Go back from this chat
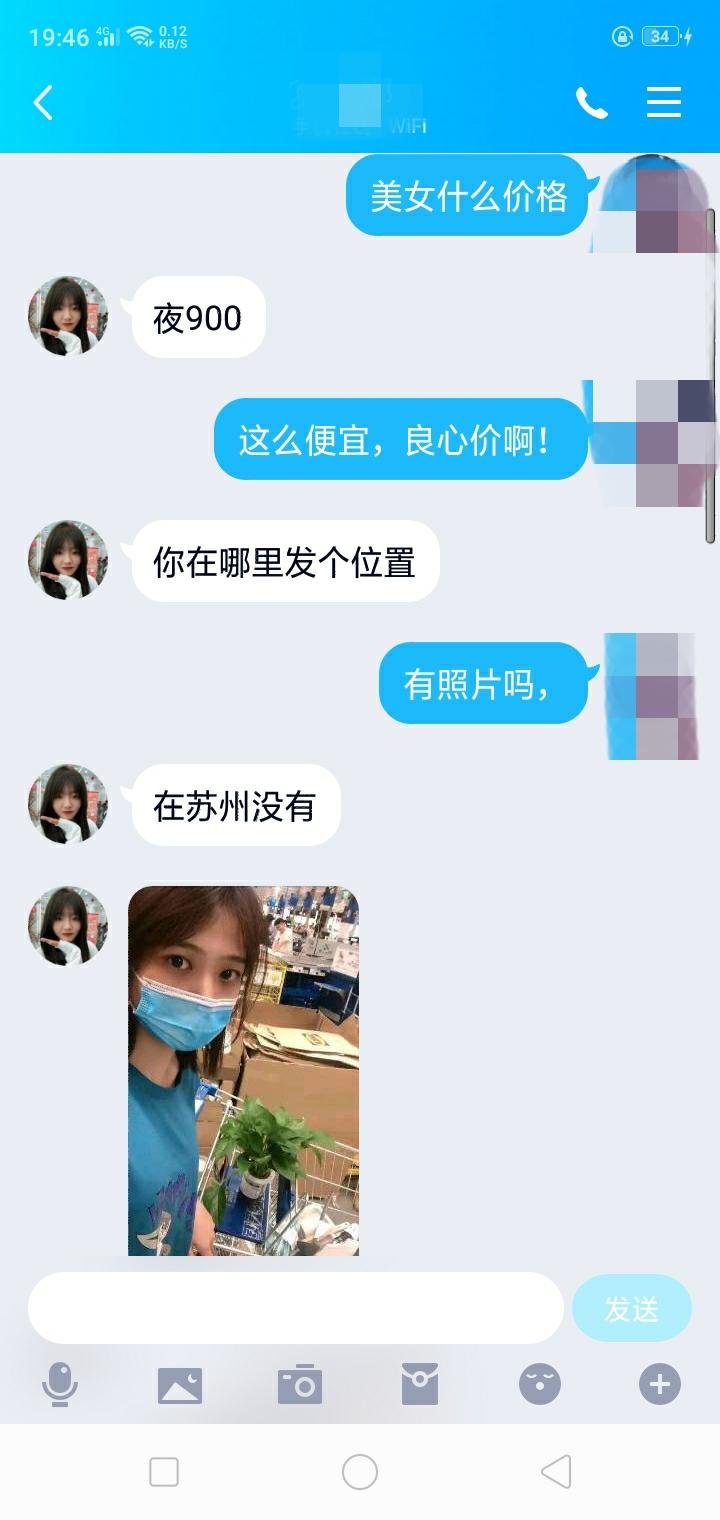 click(x=43, y=103)
